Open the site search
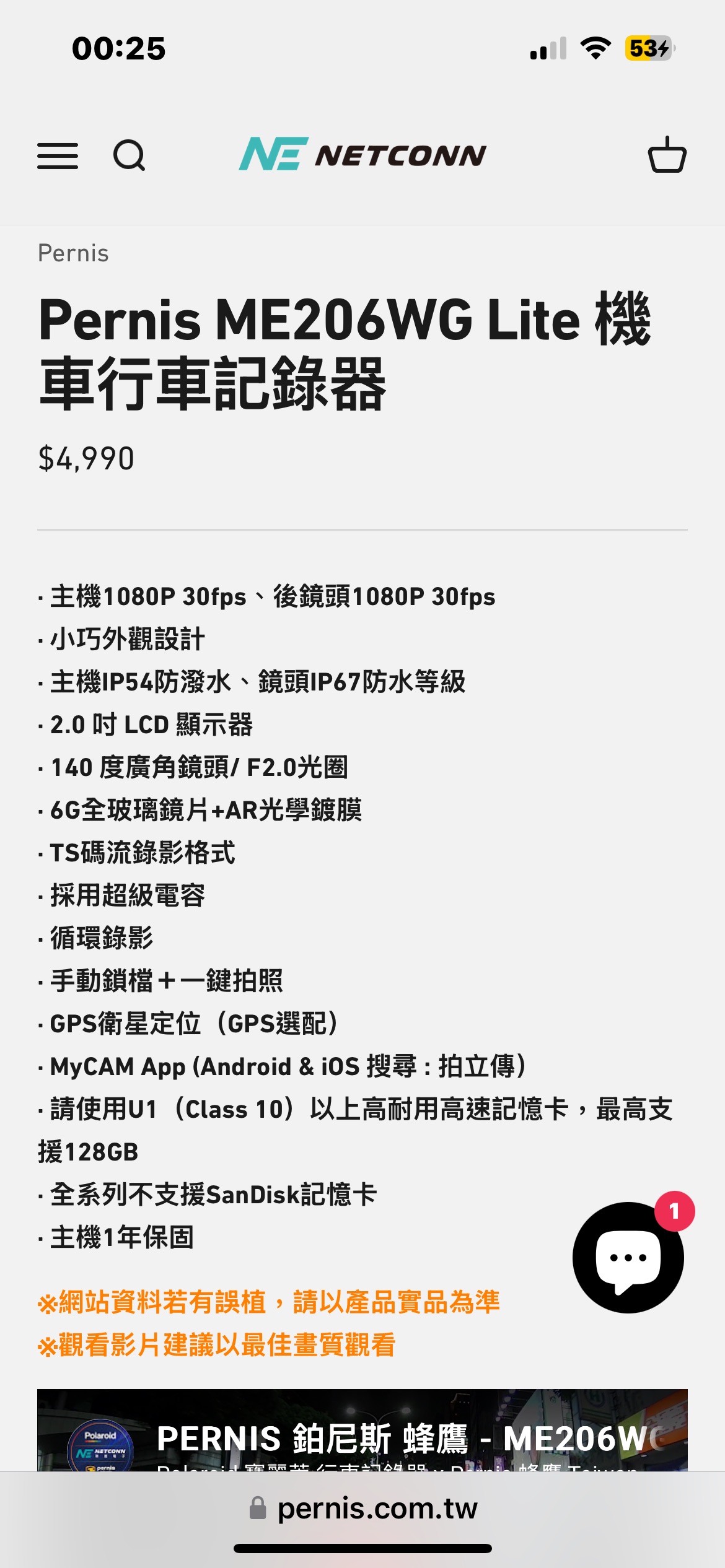Screen dimensions: 725x1568 (x=129, y=155)
